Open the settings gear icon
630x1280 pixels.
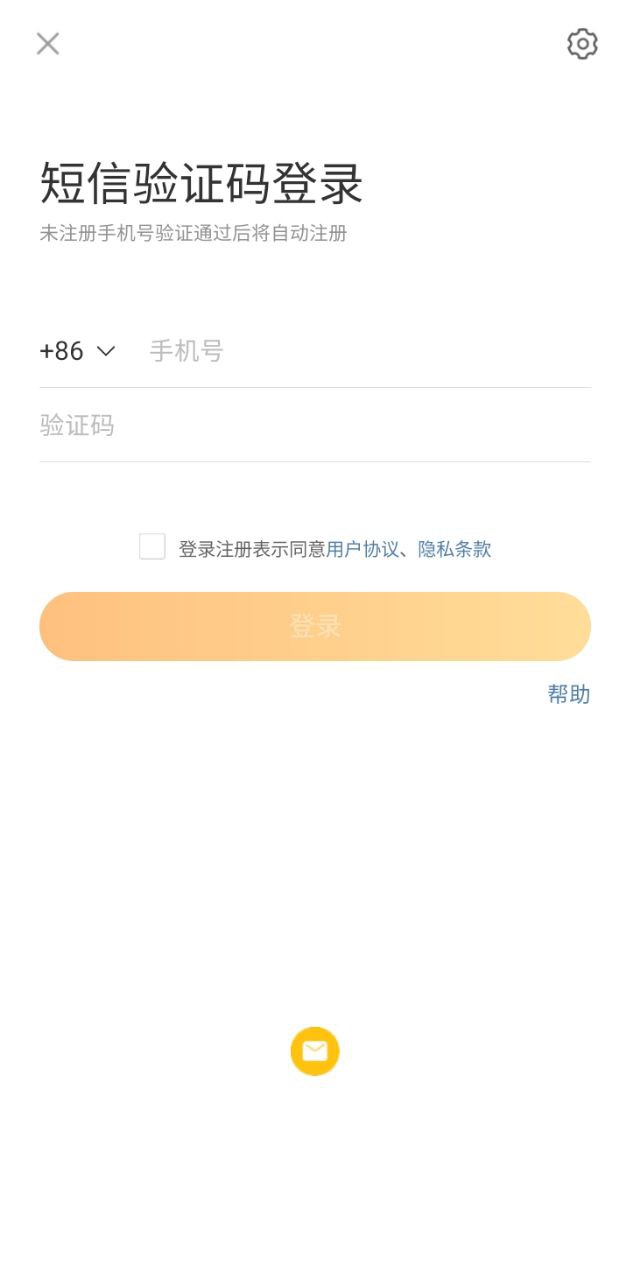coord(582,43)
